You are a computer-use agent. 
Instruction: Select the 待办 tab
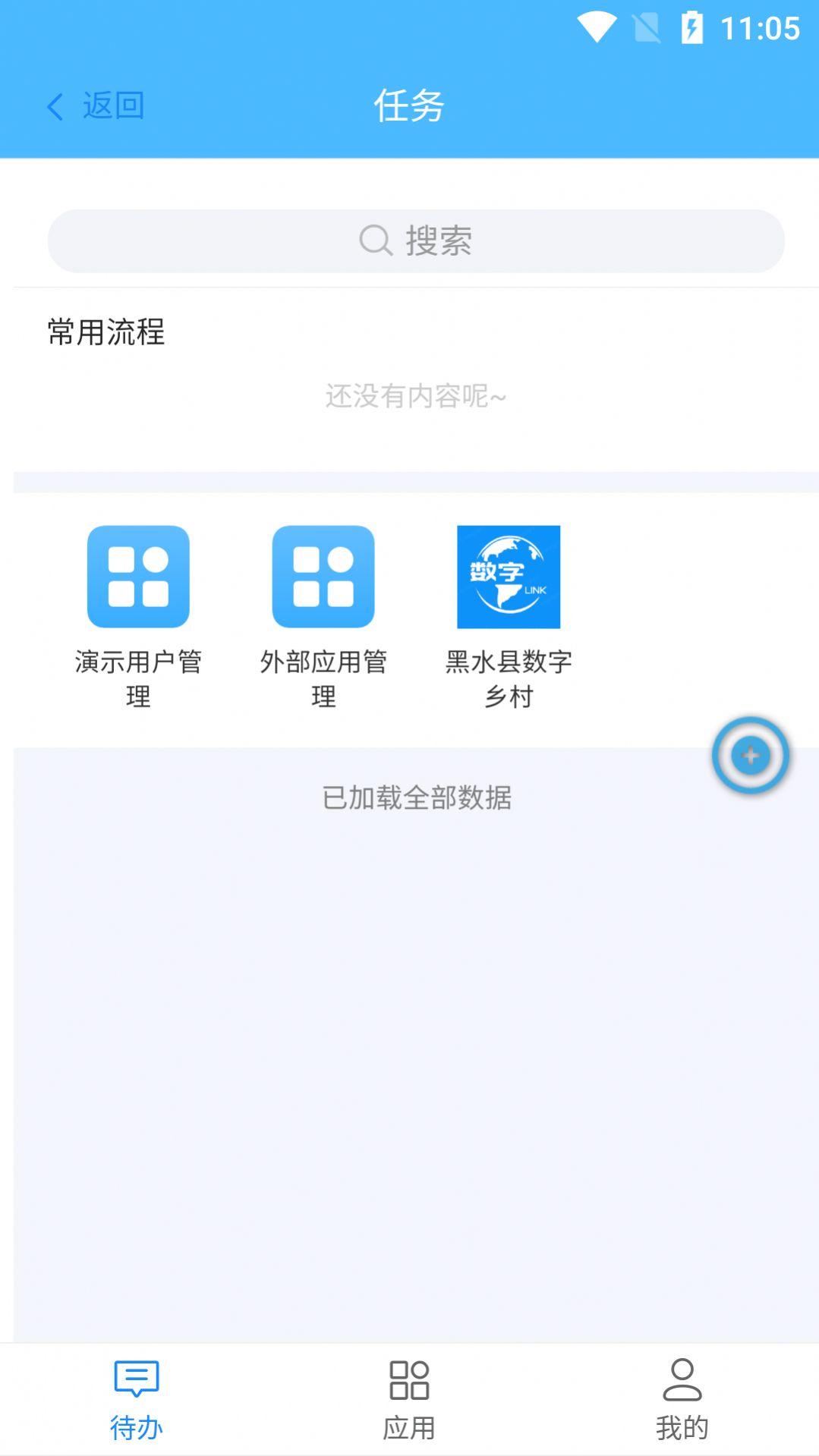tap(136, 1401)
